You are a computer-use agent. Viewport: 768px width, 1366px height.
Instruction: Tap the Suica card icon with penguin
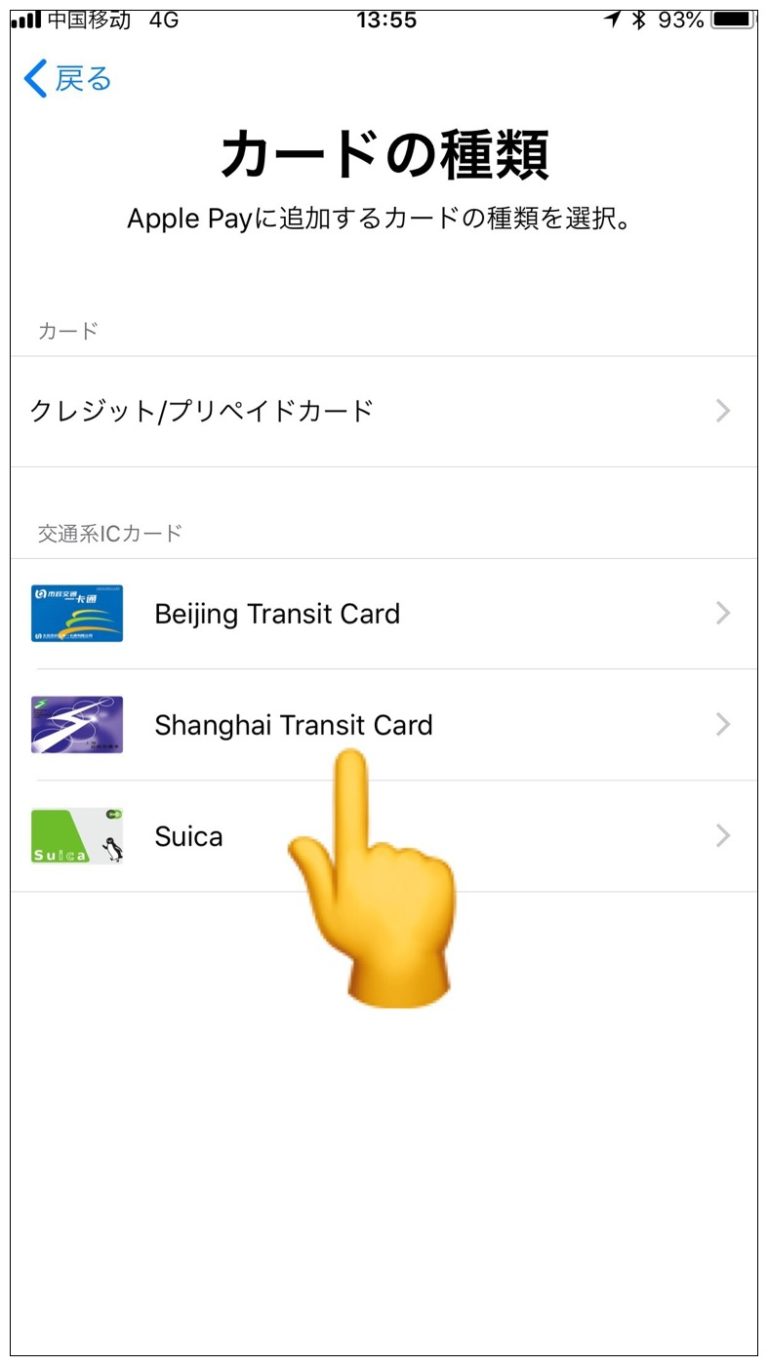[77, 836]
